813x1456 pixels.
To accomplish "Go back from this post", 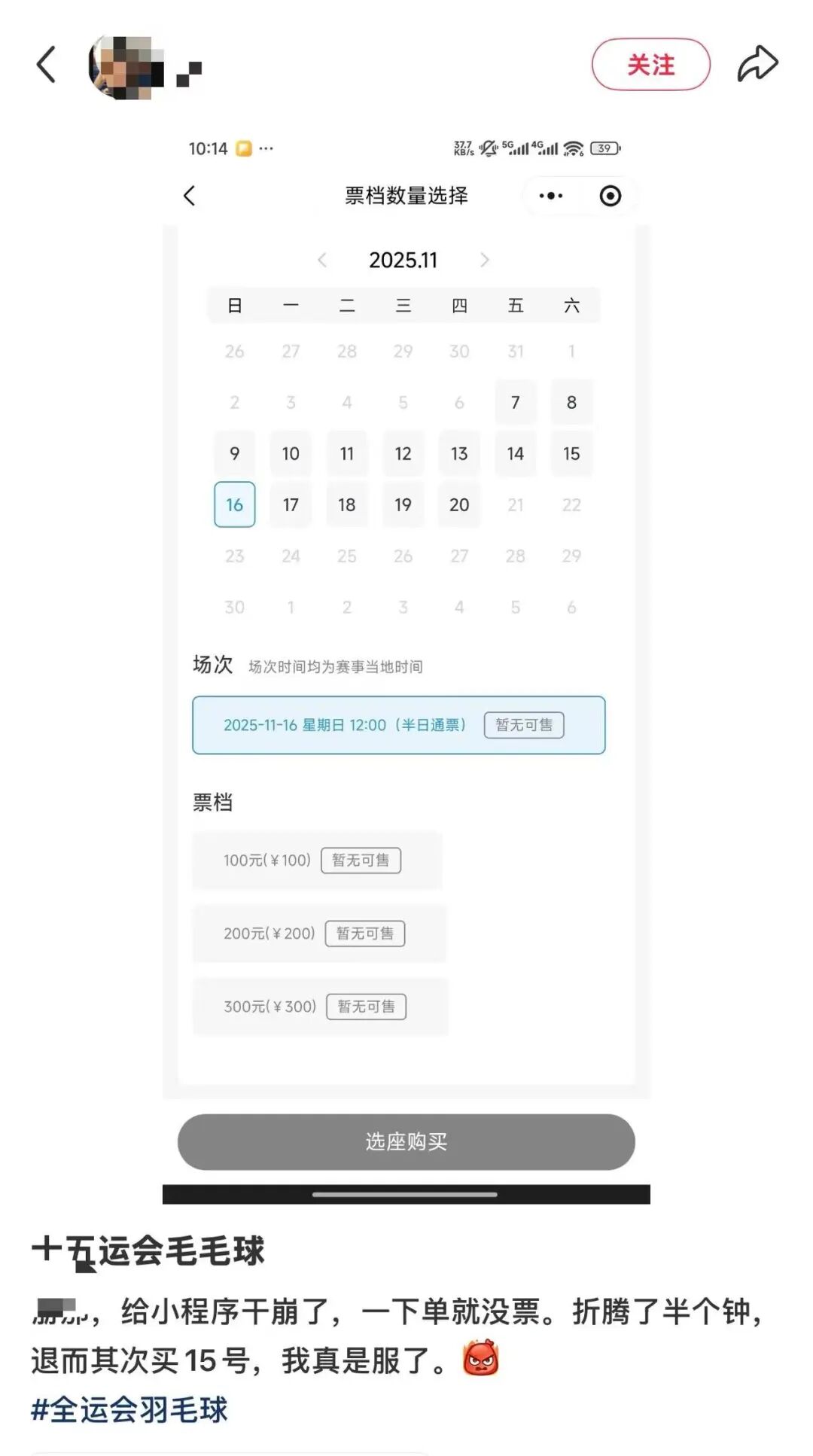I will click(47, 65).
